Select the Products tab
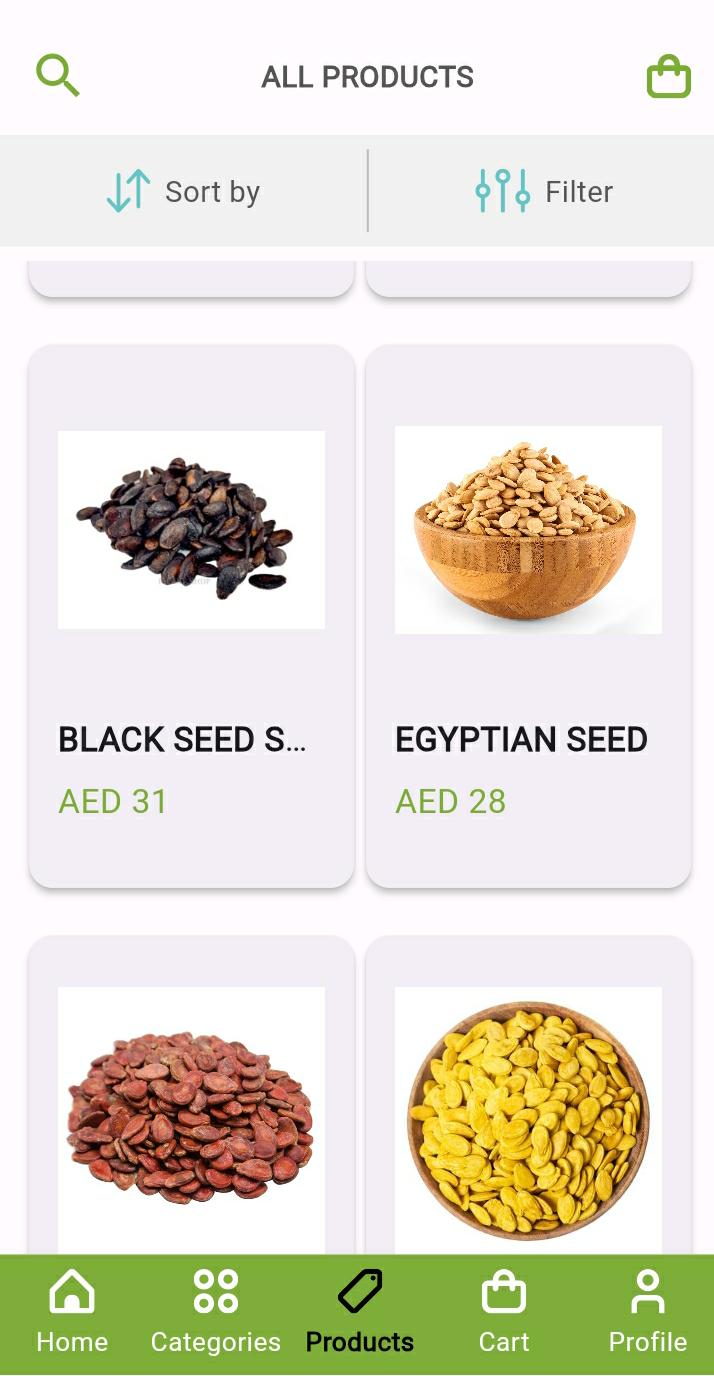 pyautogui.click(x=360, y=1312)
